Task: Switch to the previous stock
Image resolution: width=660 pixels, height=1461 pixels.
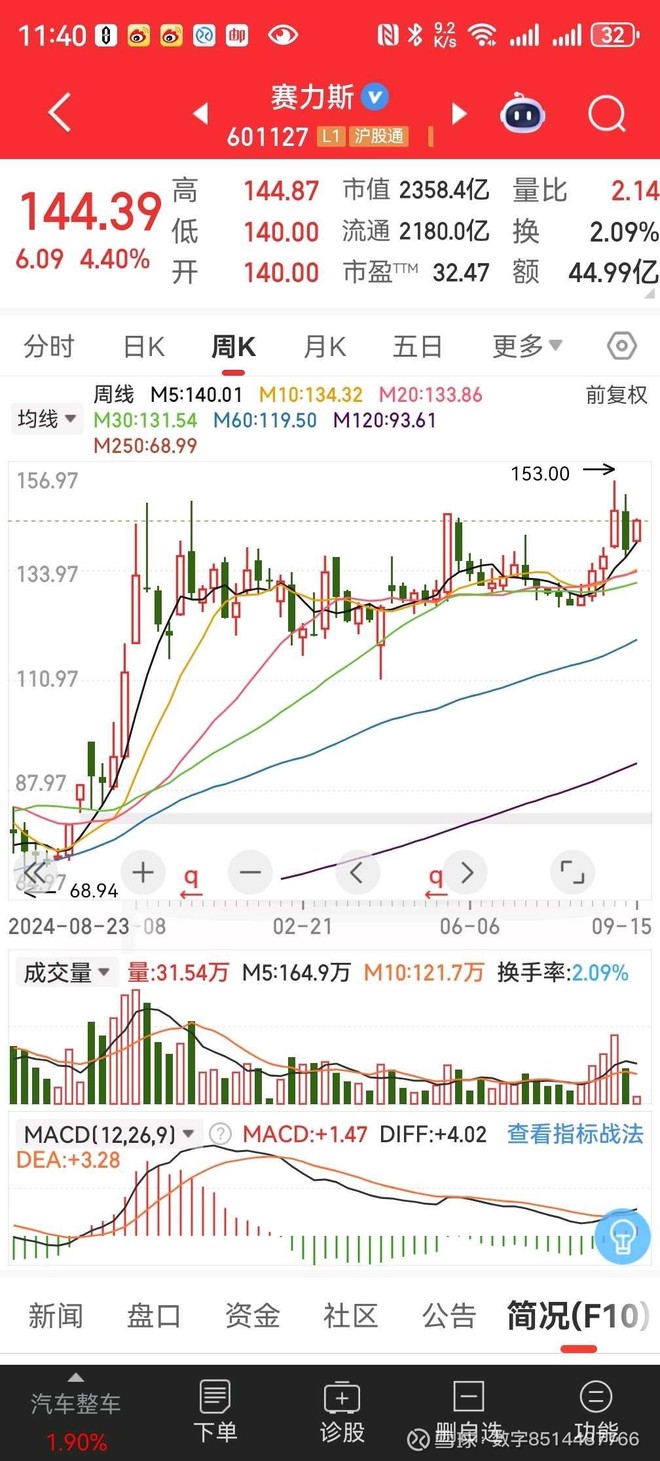Action: (200, 113)
